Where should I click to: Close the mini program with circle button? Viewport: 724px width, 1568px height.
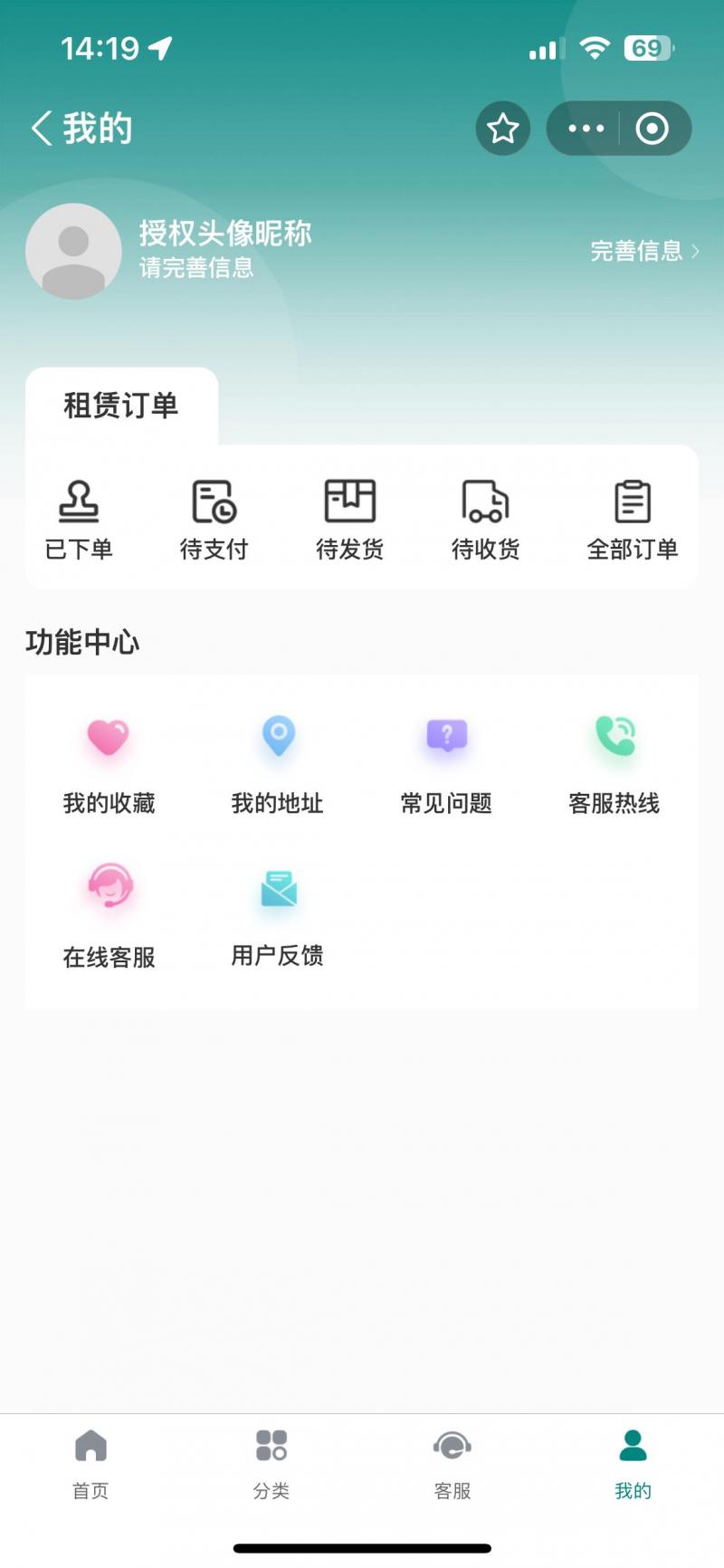652,129
